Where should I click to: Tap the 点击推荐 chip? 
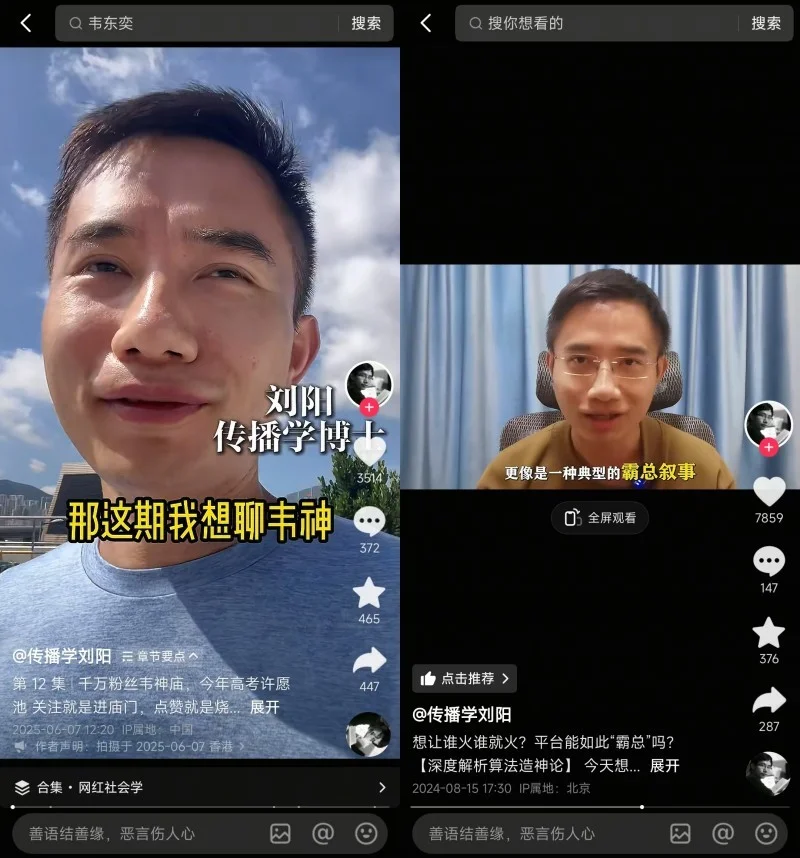click(465, 678)
